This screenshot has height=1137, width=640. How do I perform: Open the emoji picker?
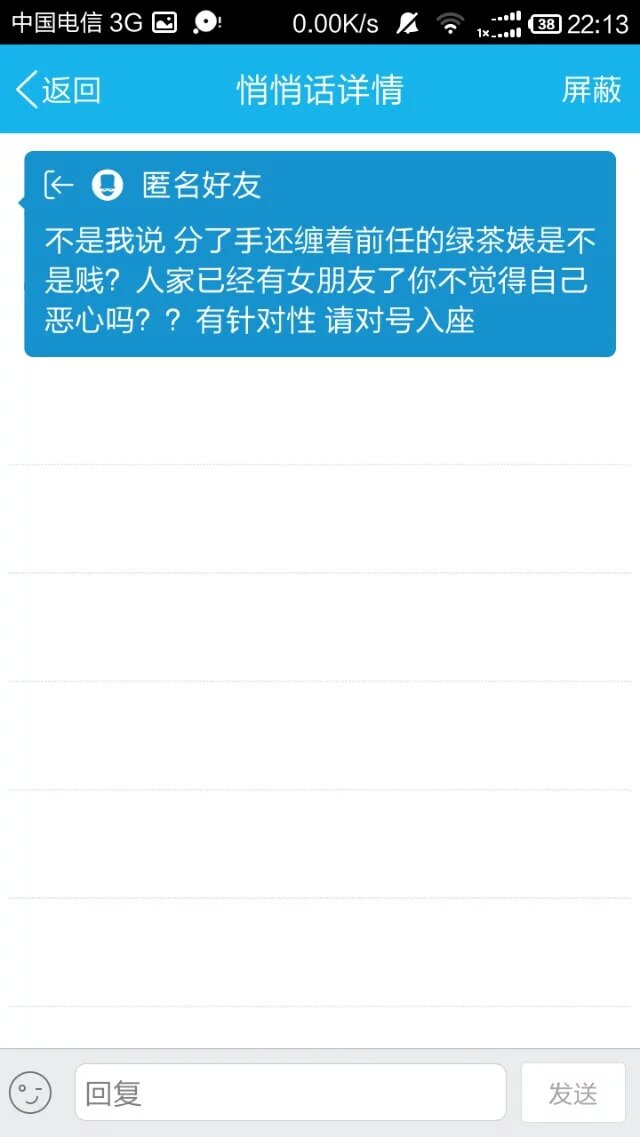(x=30, y=1092)
